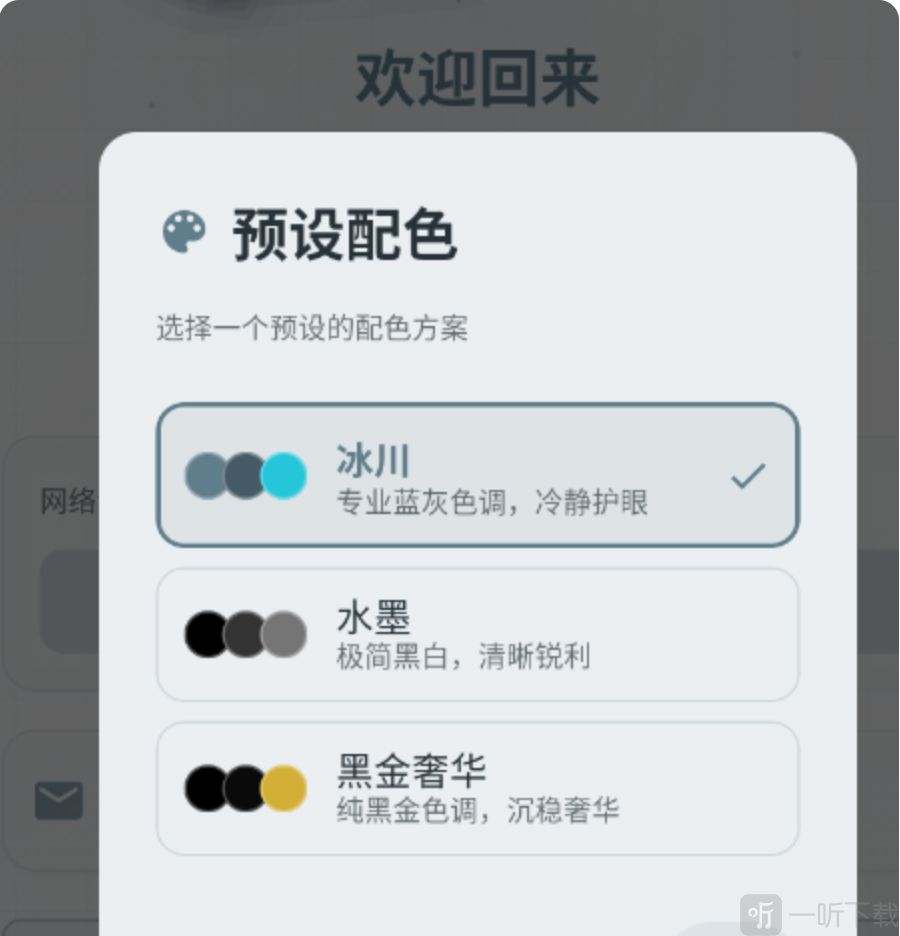Click the checkmark icon on the 冰川 option
Image resolution: width=900 pixels, height=936 pixels.
click(748, 477)
